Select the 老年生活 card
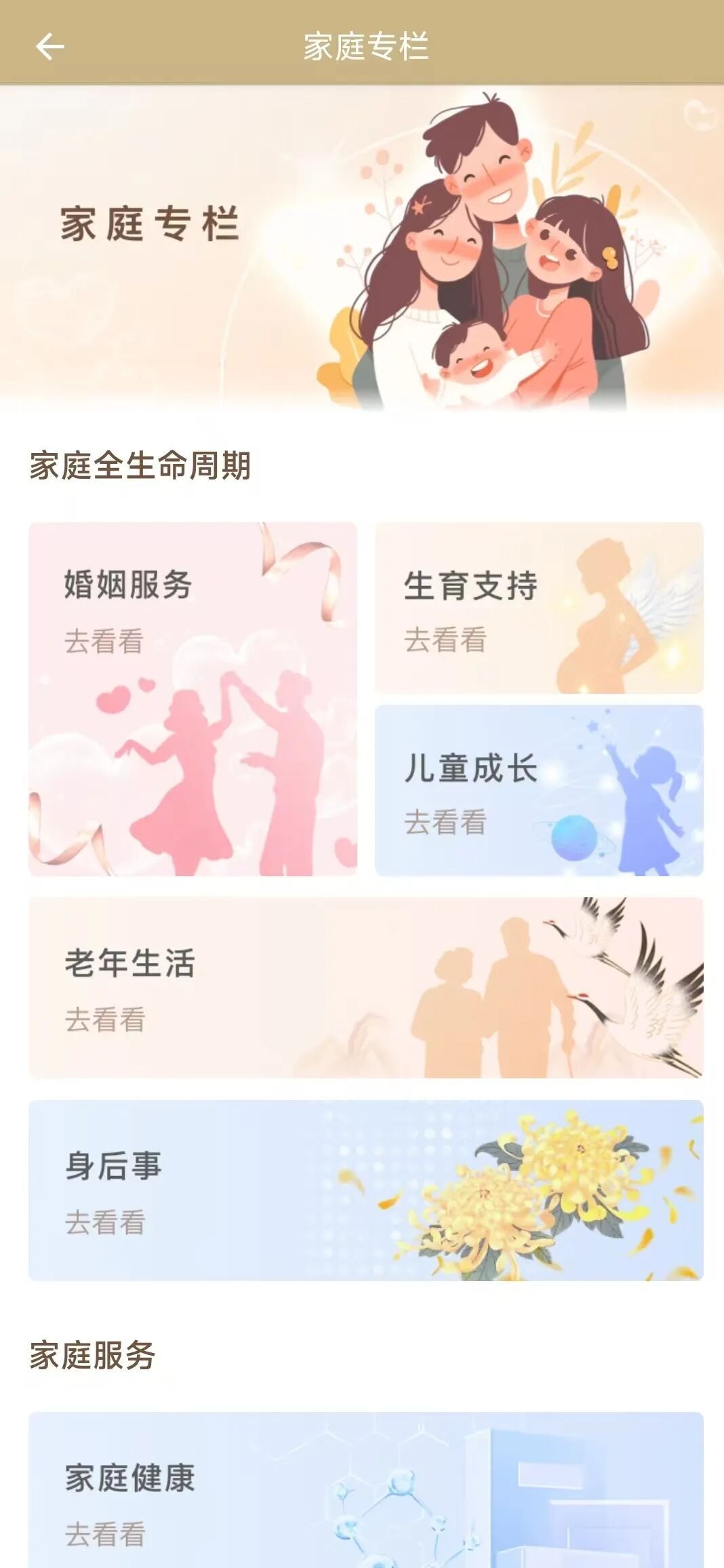This screenshot has height=1568, width=724. pyautogui.click(x=366, y=987)
